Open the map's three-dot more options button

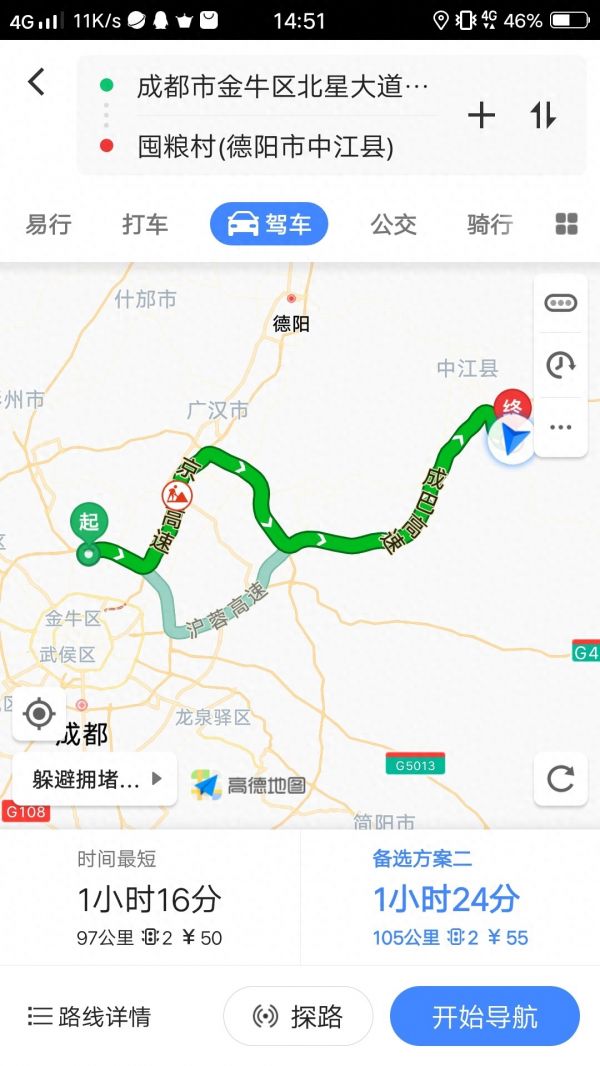point(560,427)
